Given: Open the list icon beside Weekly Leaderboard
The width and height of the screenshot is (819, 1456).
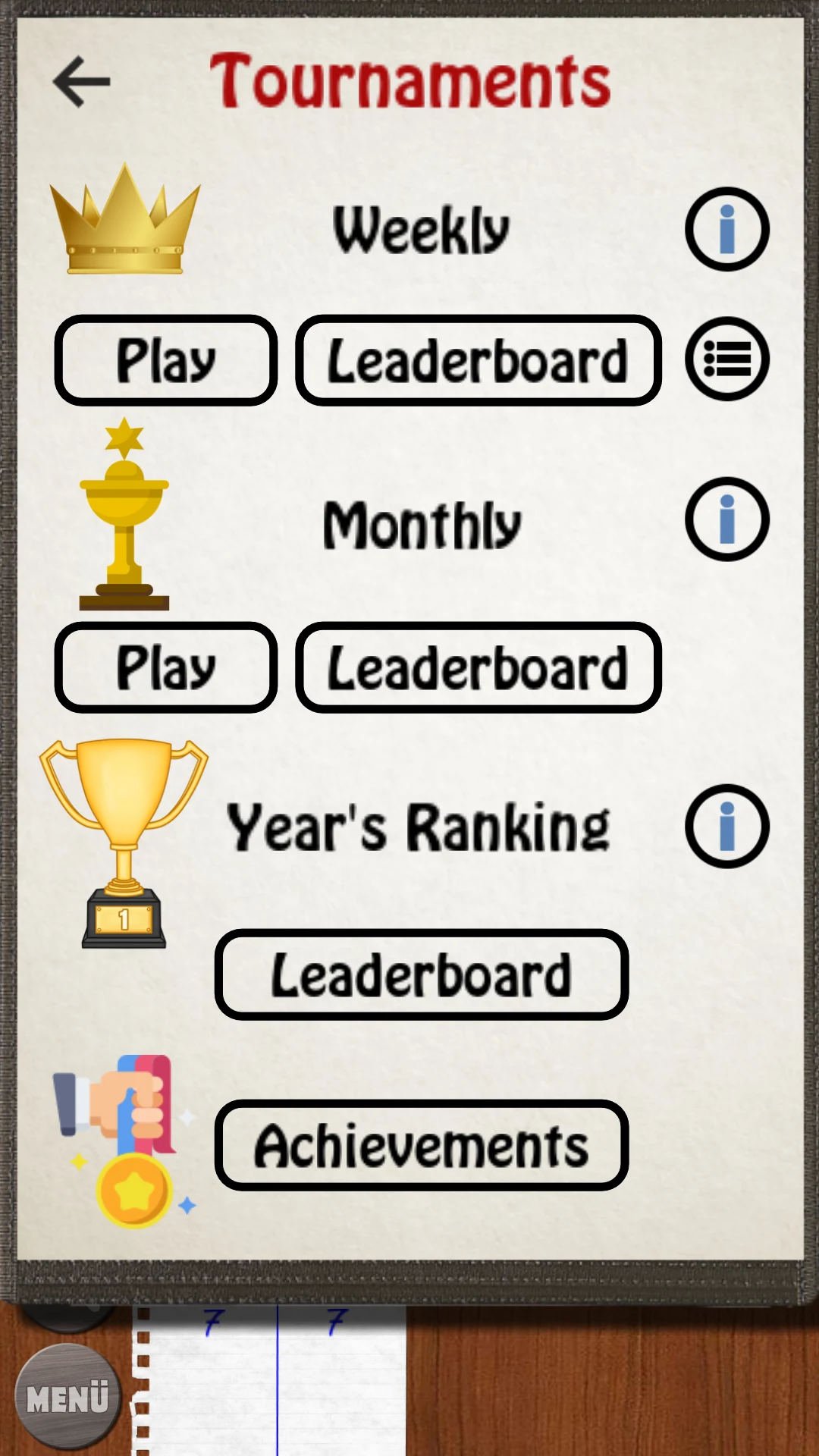Looking at the screenshot, I should (x=727, y=359).
